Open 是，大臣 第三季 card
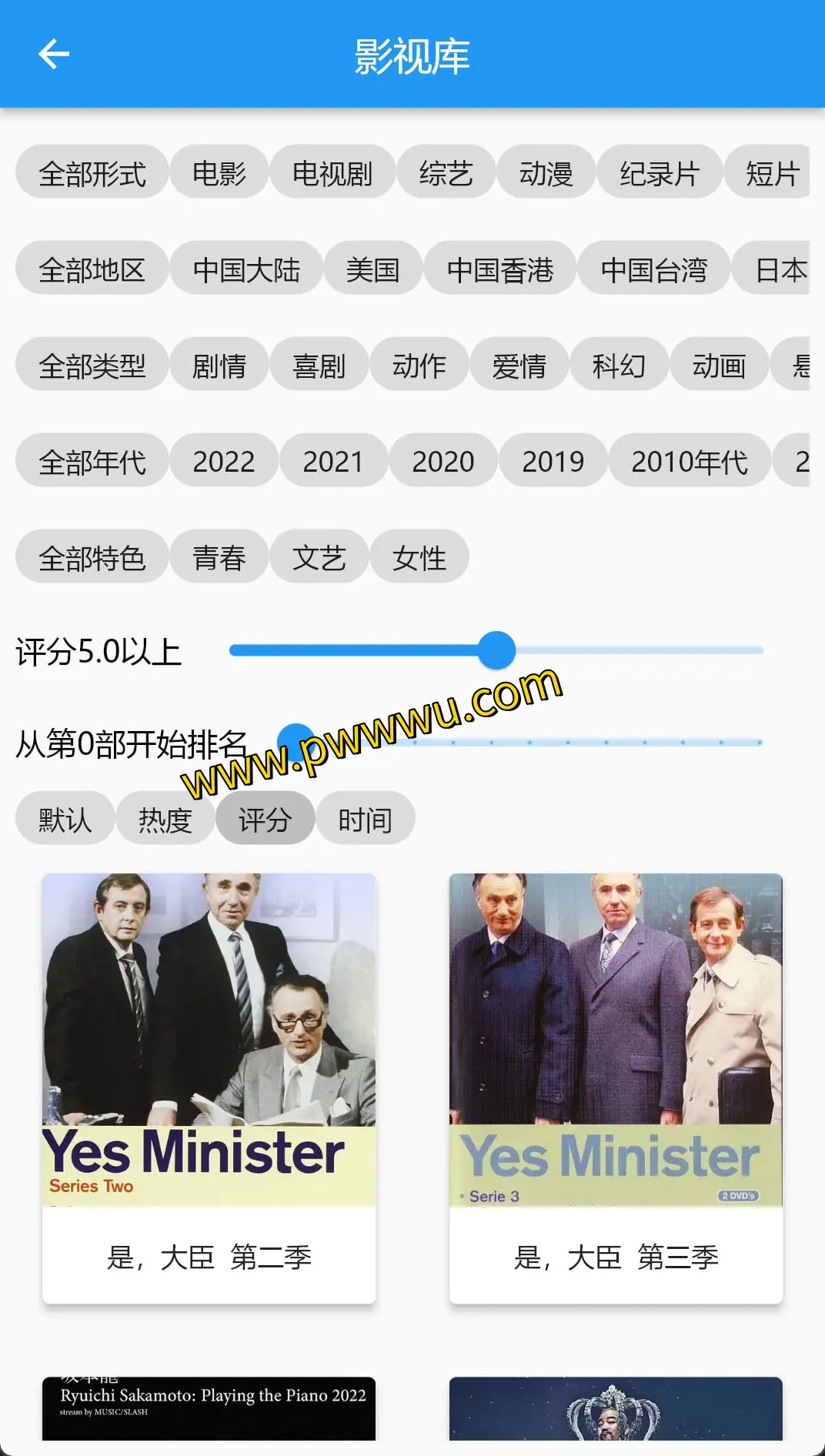Viewport: 825px width, 1456px height. click(x=616, y=1088)
